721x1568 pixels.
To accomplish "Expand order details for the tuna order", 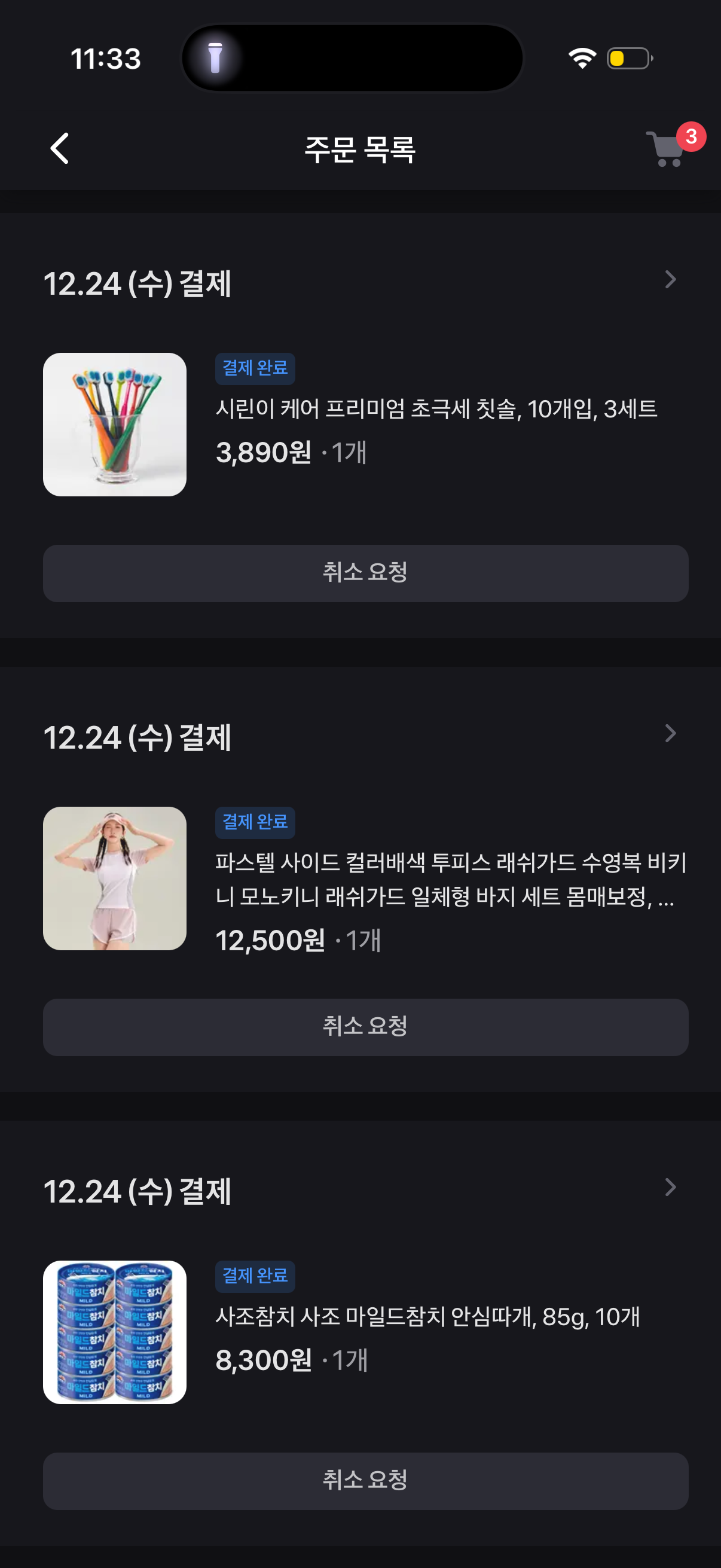I will pyautogui.click(x=670, y=1187).
